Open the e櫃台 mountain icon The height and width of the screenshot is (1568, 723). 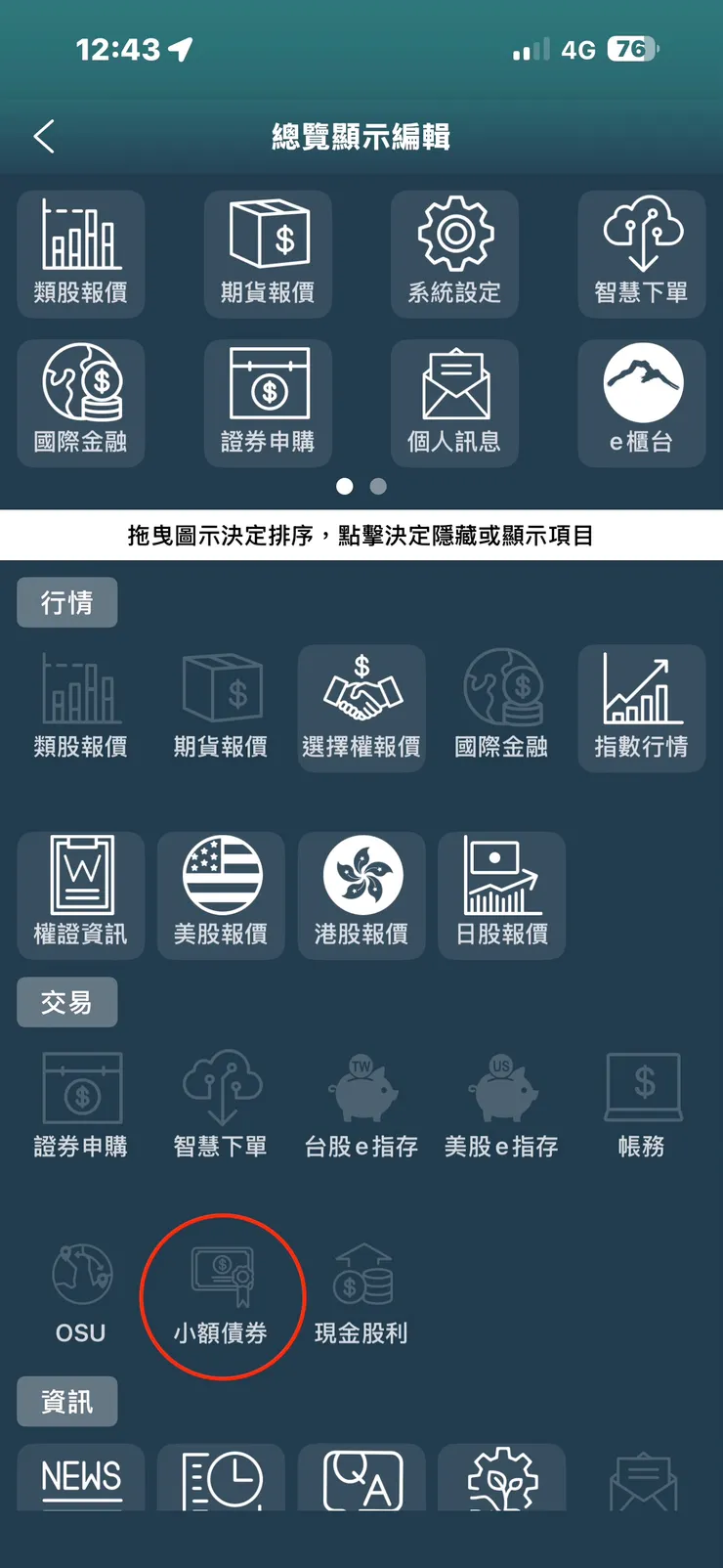642,389
